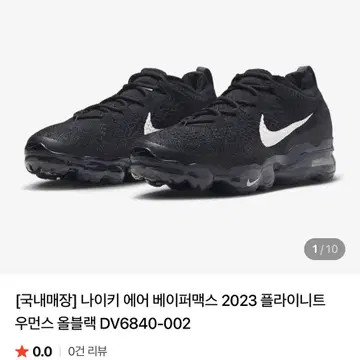Open the 0건 리뷰 reviews link

87,351
